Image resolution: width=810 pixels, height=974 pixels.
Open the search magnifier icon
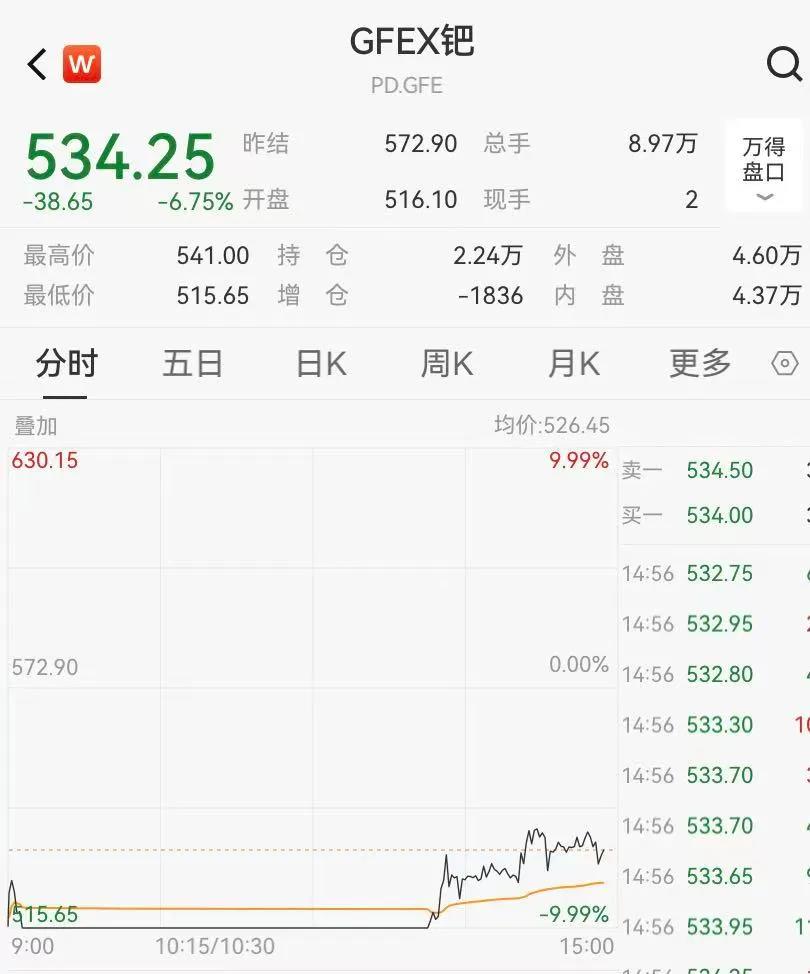click(783, 65)
